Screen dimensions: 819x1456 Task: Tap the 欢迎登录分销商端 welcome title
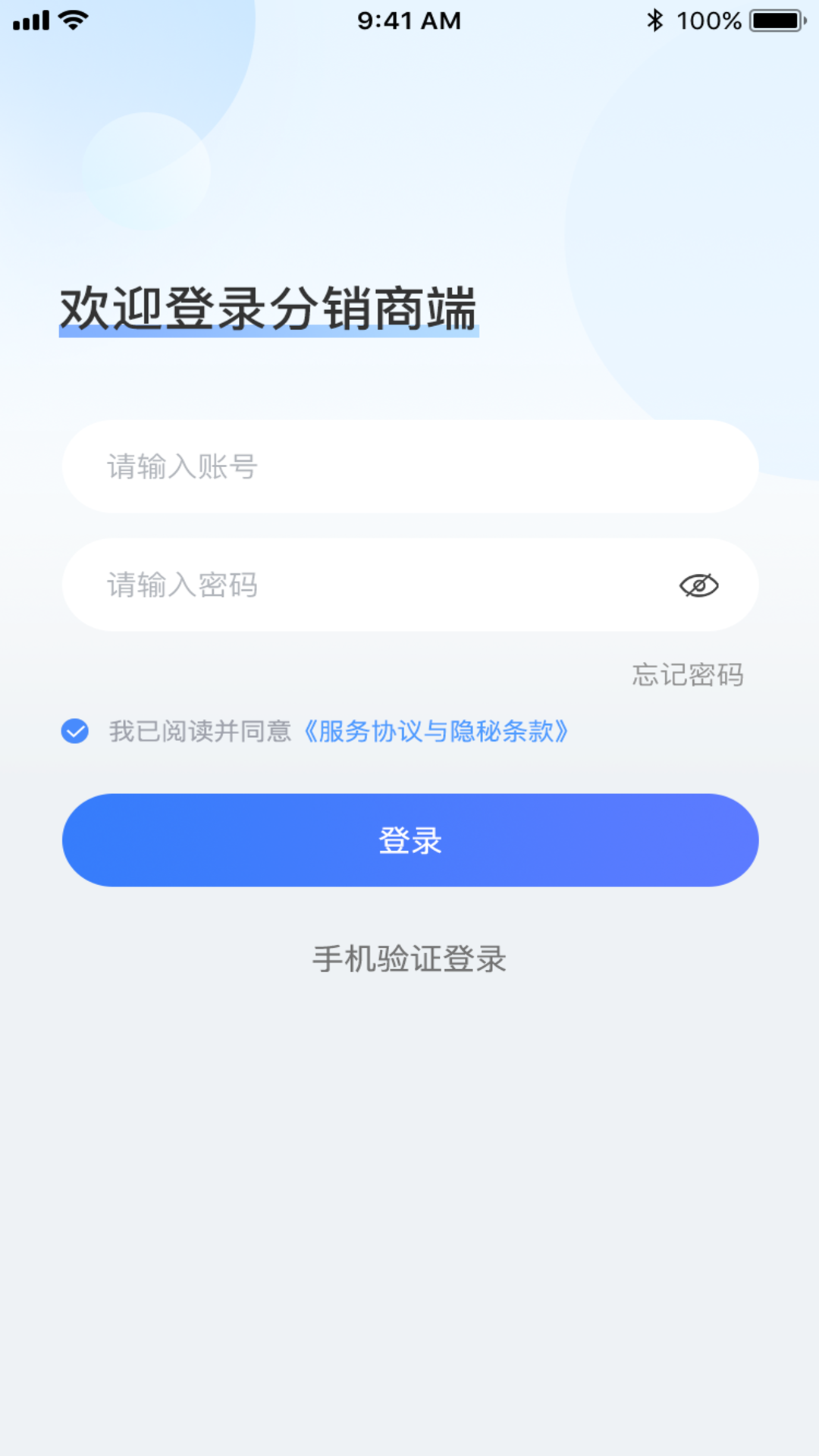click(x=273, y=303)
